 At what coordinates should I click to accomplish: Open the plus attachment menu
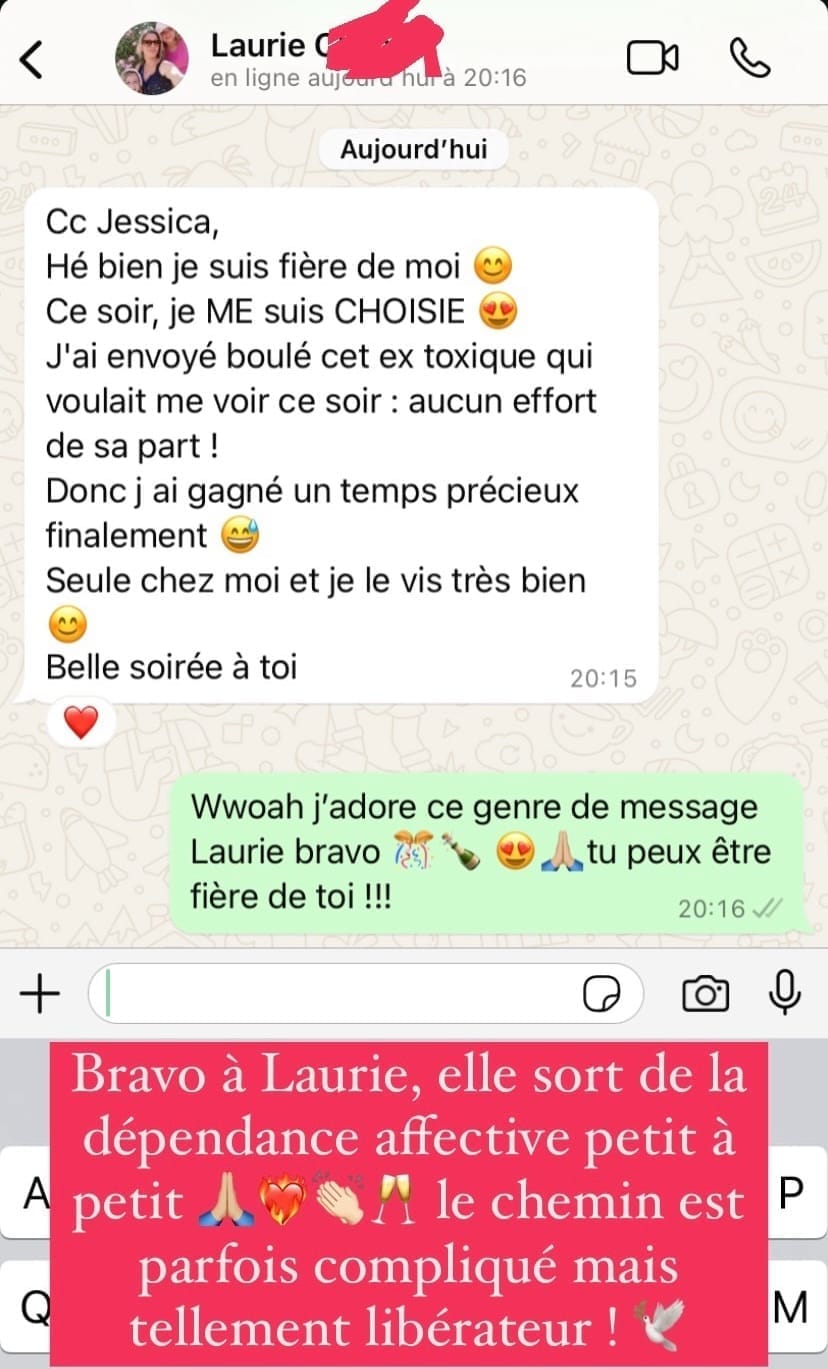click(x=40, y=994)
